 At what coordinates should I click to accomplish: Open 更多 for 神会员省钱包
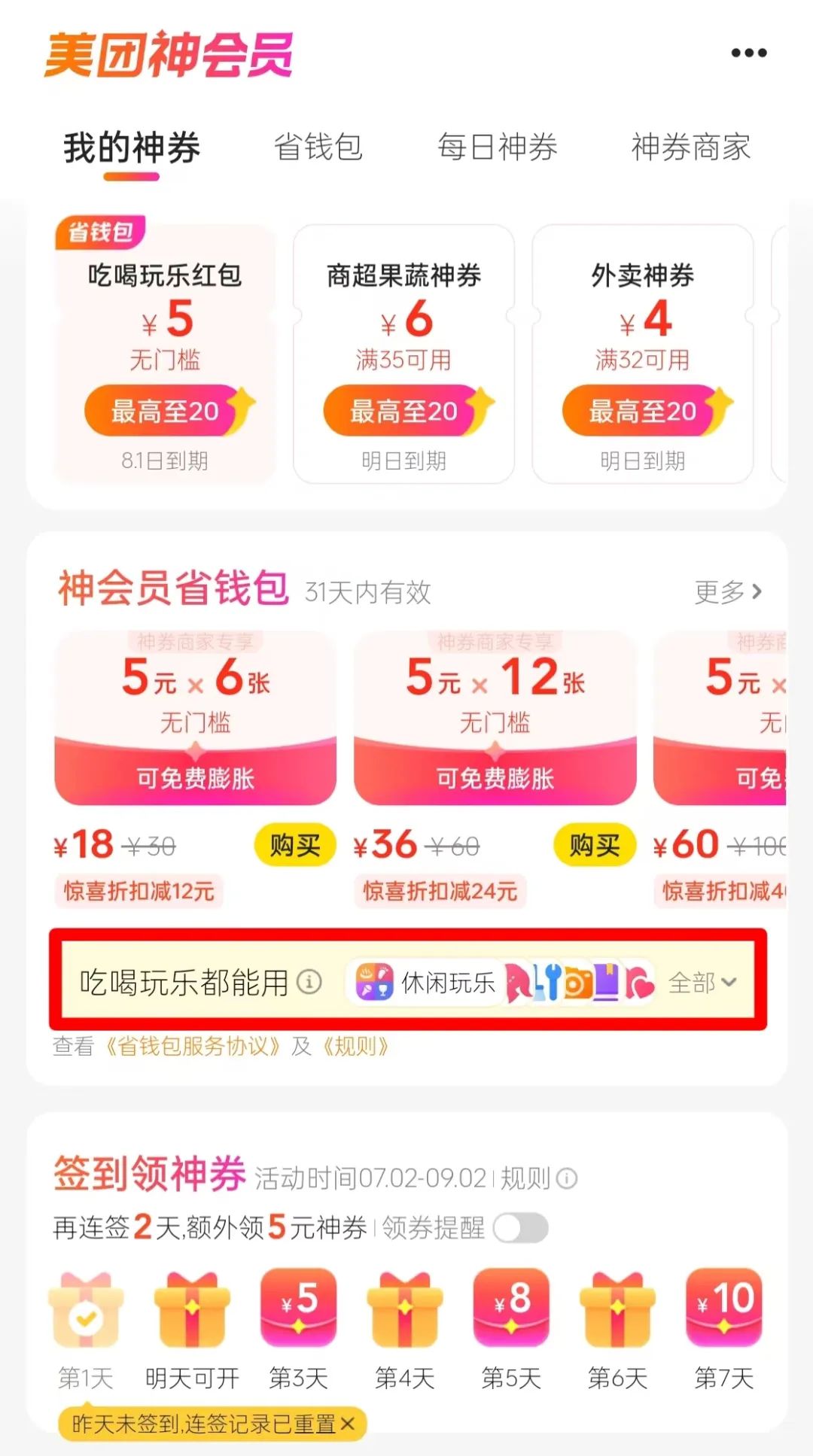[x=727, y=592]
